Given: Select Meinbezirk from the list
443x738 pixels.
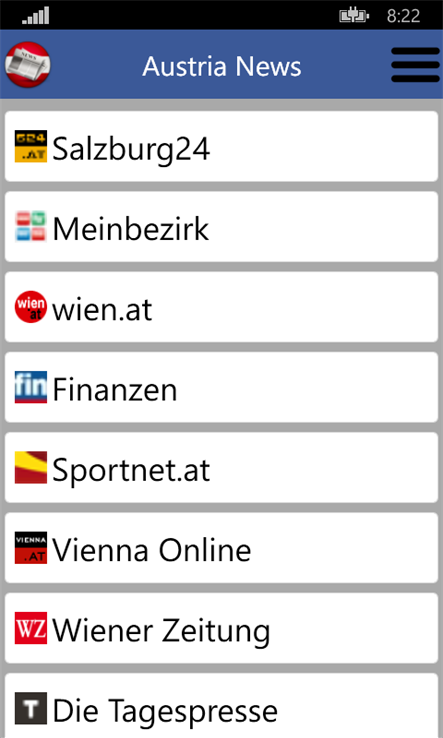Looking at the screenshot, I should [221, 227].
